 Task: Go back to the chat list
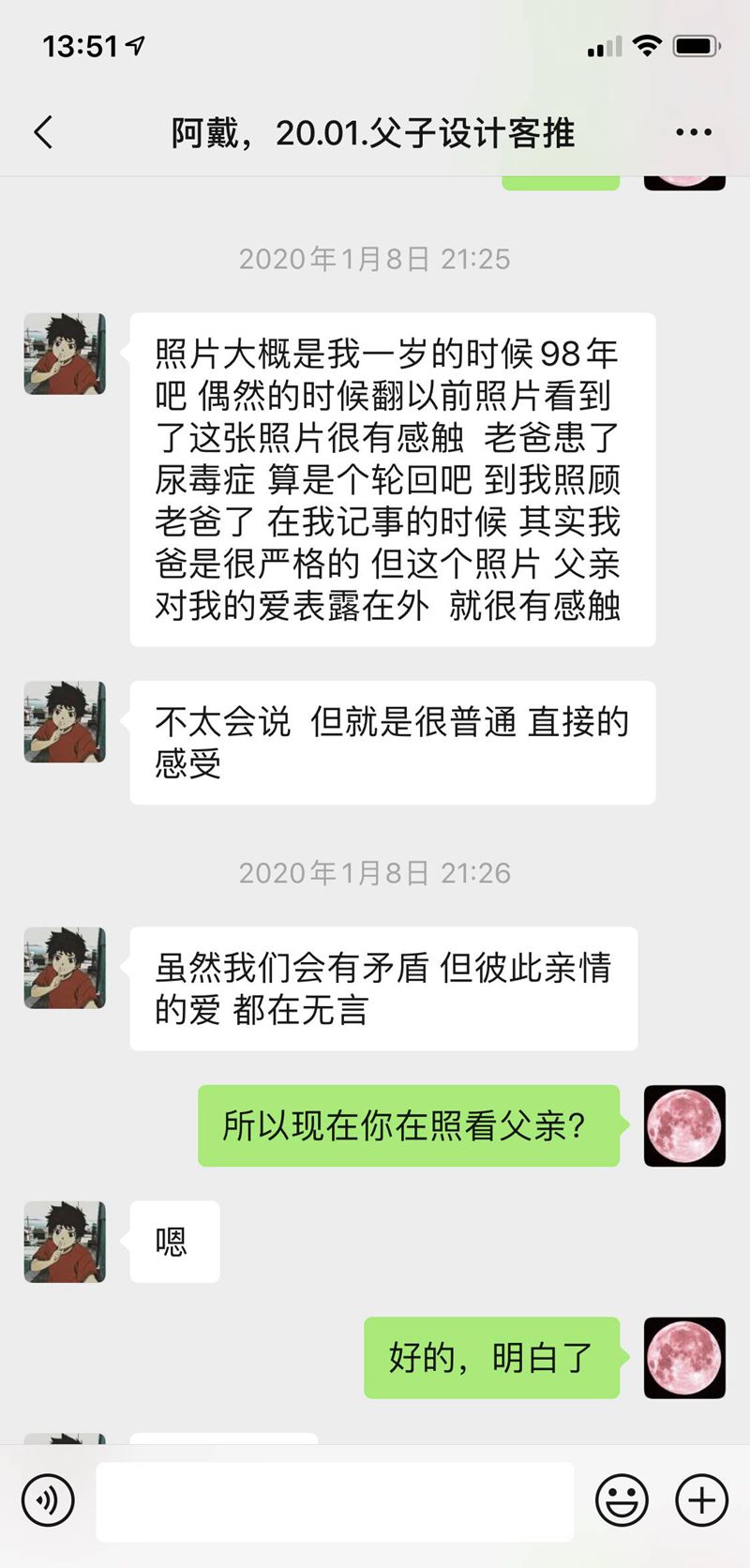(x=43, y=132)
